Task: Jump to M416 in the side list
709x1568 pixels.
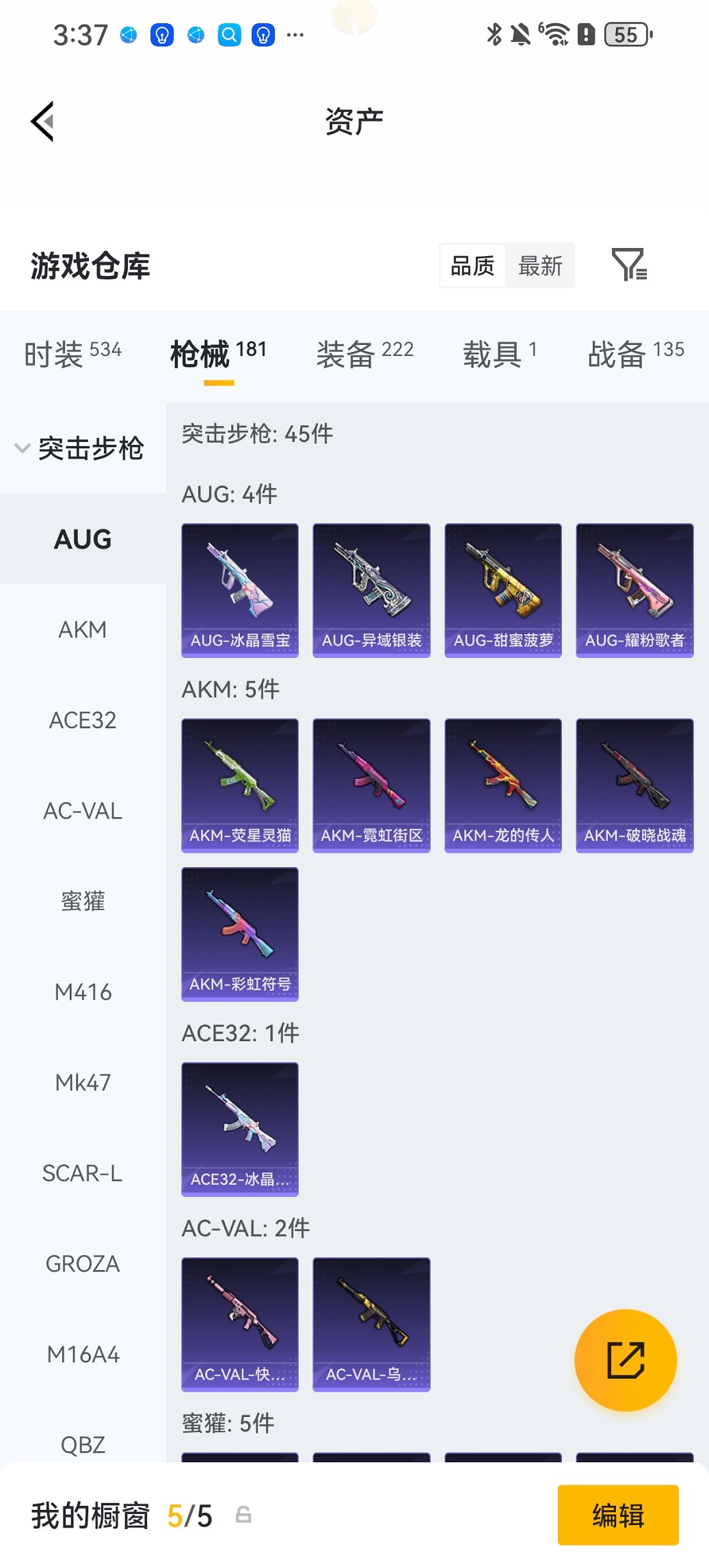Action: click(83, 992)
